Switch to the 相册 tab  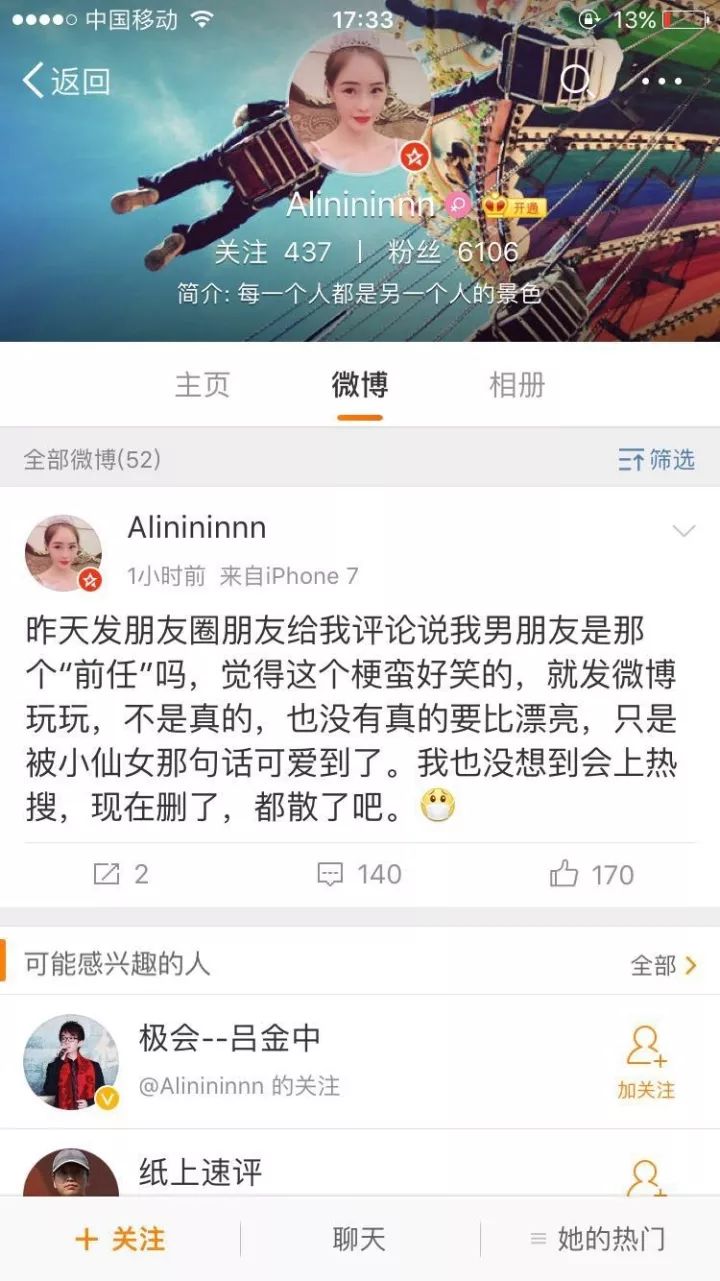point(517,385)
